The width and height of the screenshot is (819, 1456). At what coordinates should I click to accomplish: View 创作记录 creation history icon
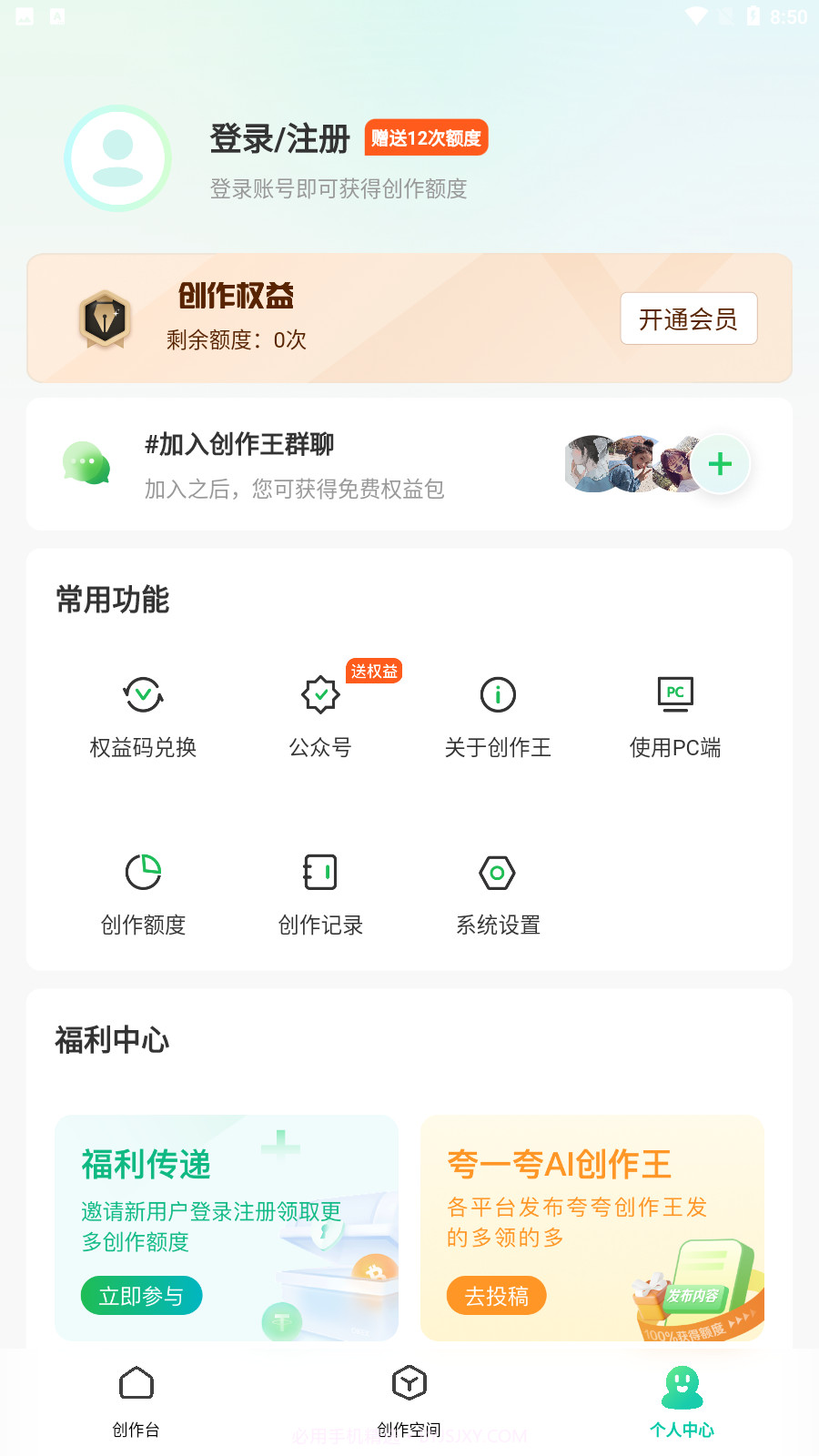click(320, 871)
